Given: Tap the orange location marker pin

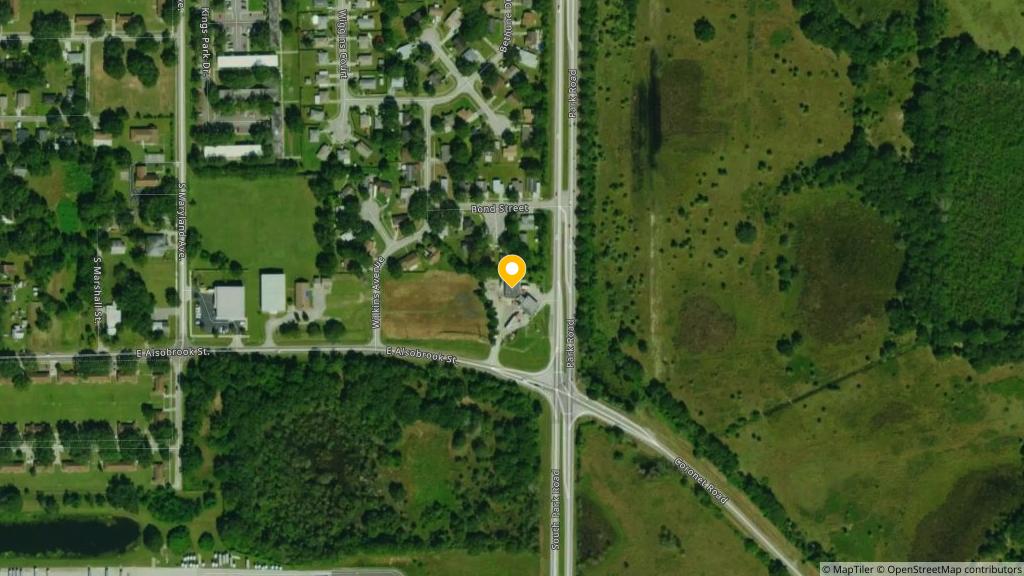Looking at the screenshot, I should tap(512, 272).
